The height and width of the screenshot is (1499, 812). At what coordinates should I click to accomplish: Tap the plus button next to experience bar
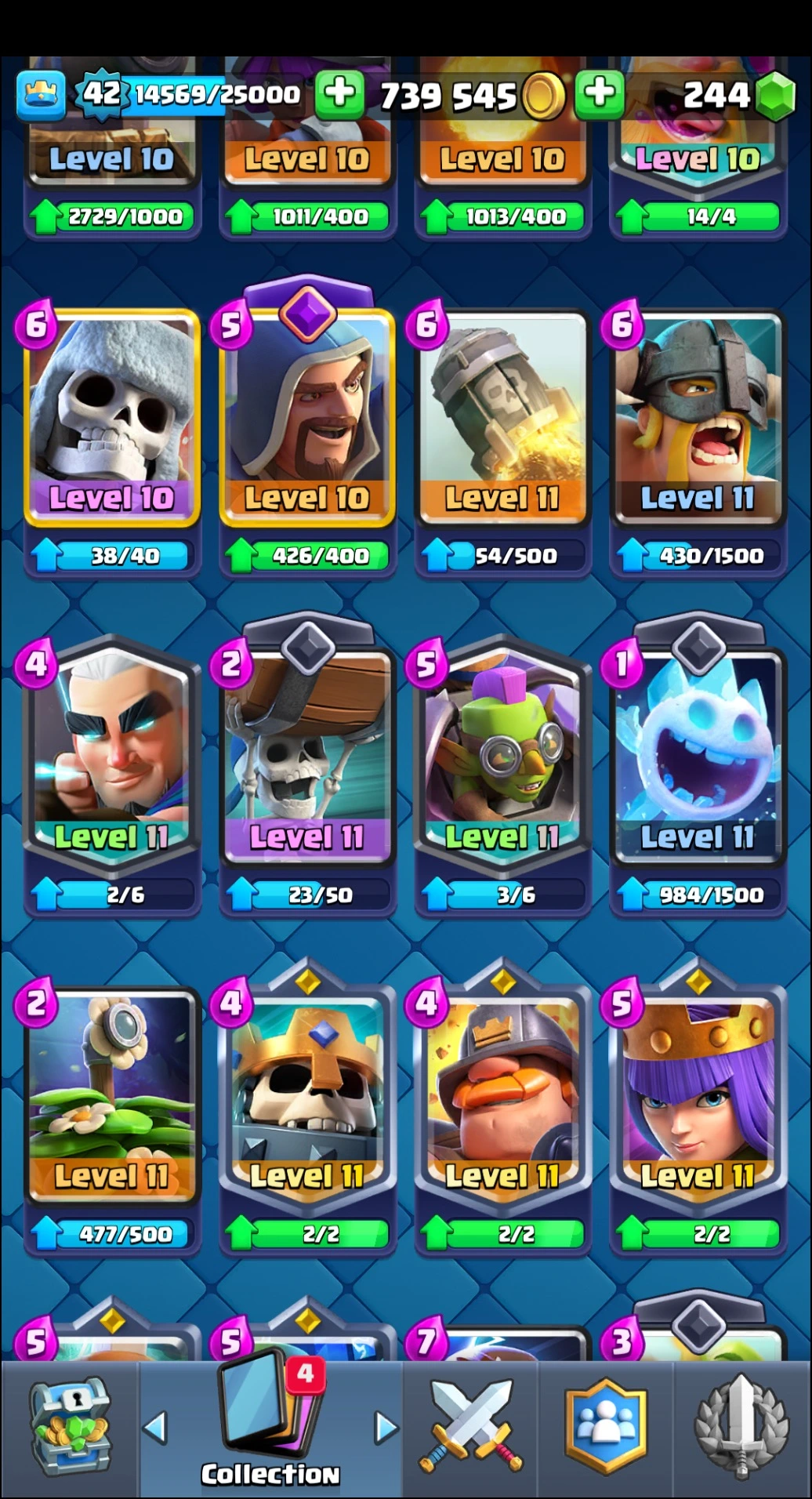click(x=339, y=93)
